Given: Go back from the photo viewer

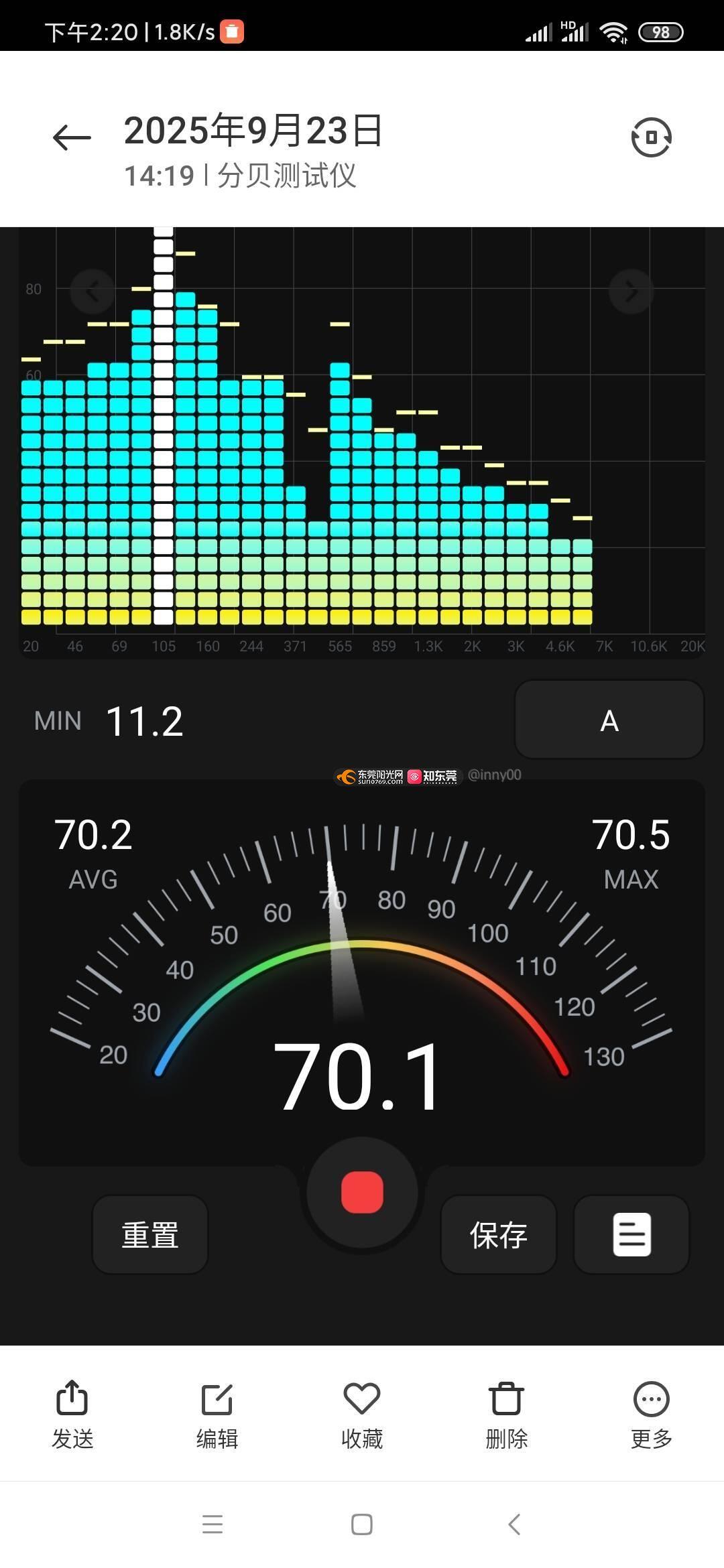Looking at the screenshot, I should click(x=72, y=138).
